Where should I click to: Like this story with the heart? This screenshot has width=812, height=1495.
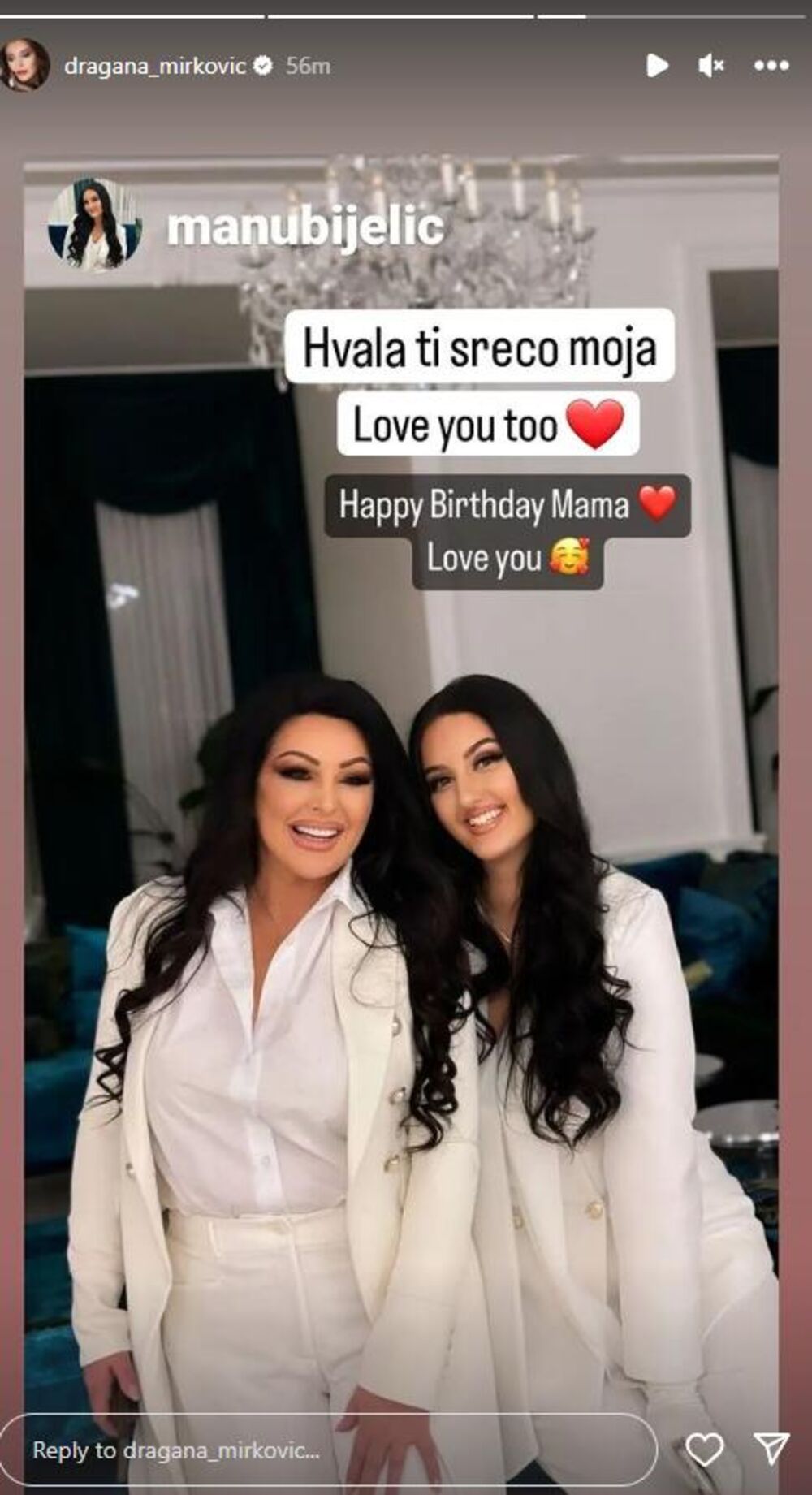click(x=704, y=1450)
